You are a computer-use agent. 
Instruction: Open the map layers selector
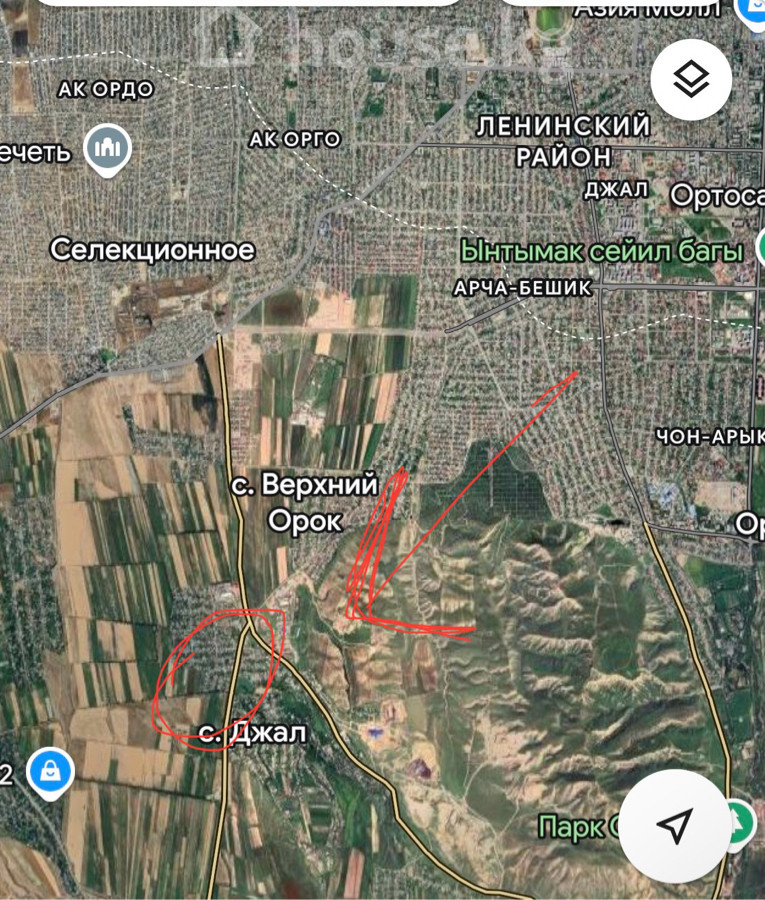[691, 80]
